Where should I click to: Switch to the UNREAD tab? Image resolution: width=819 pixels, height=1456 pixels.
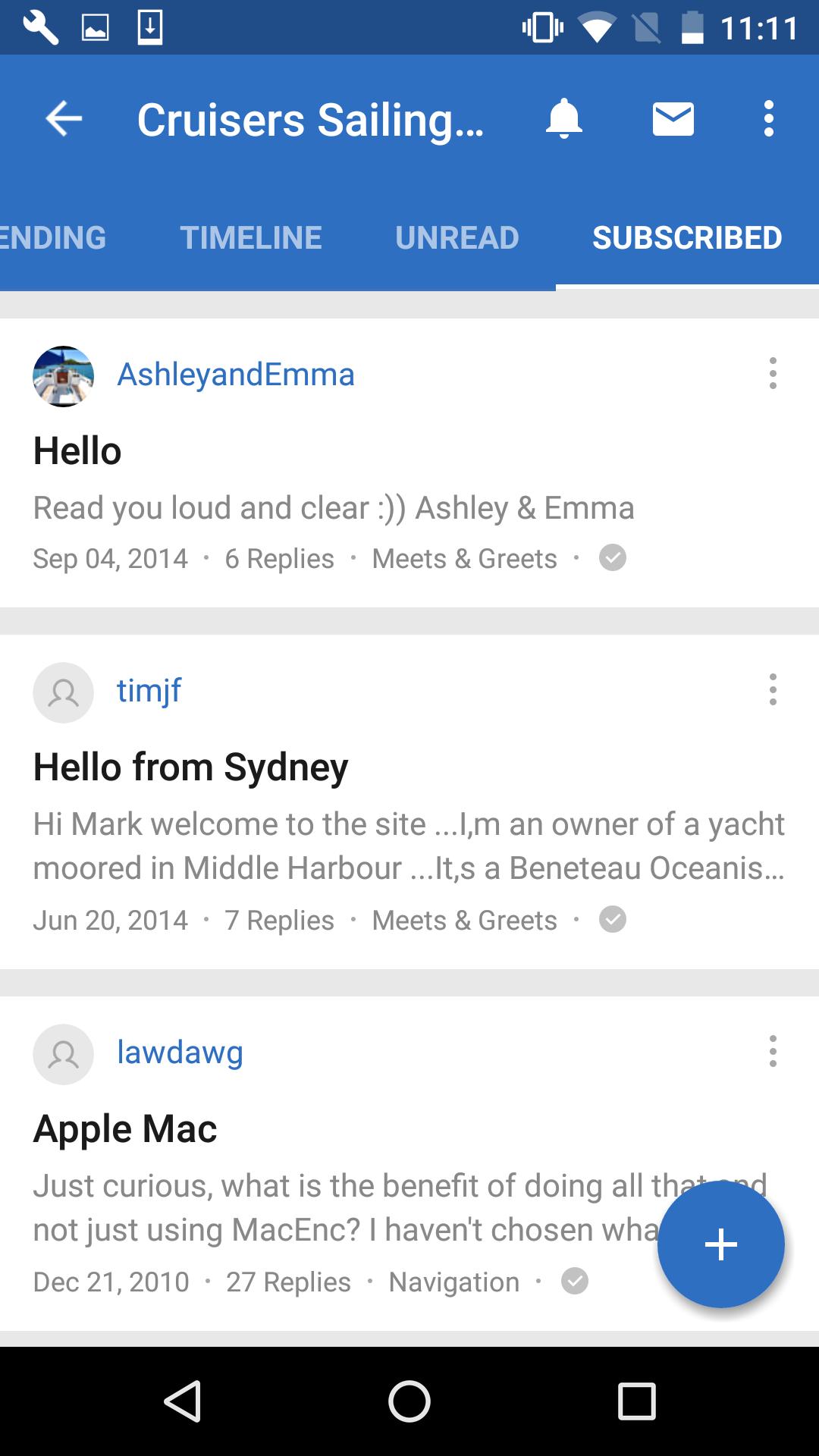tap(456, 237)
